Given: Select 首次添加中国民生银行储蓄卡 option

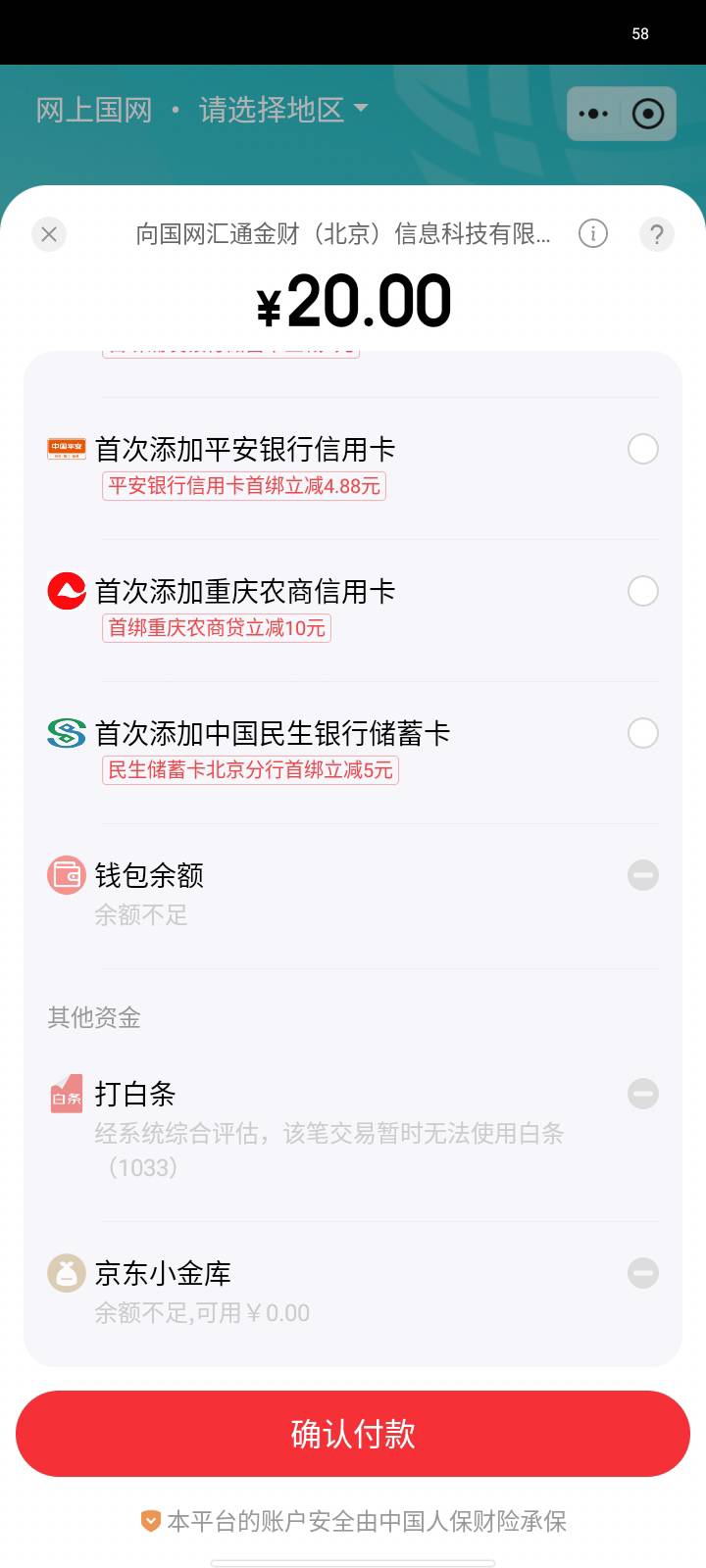Looking at the screenshot, I should pyautogui.click(x=353, y=752).
